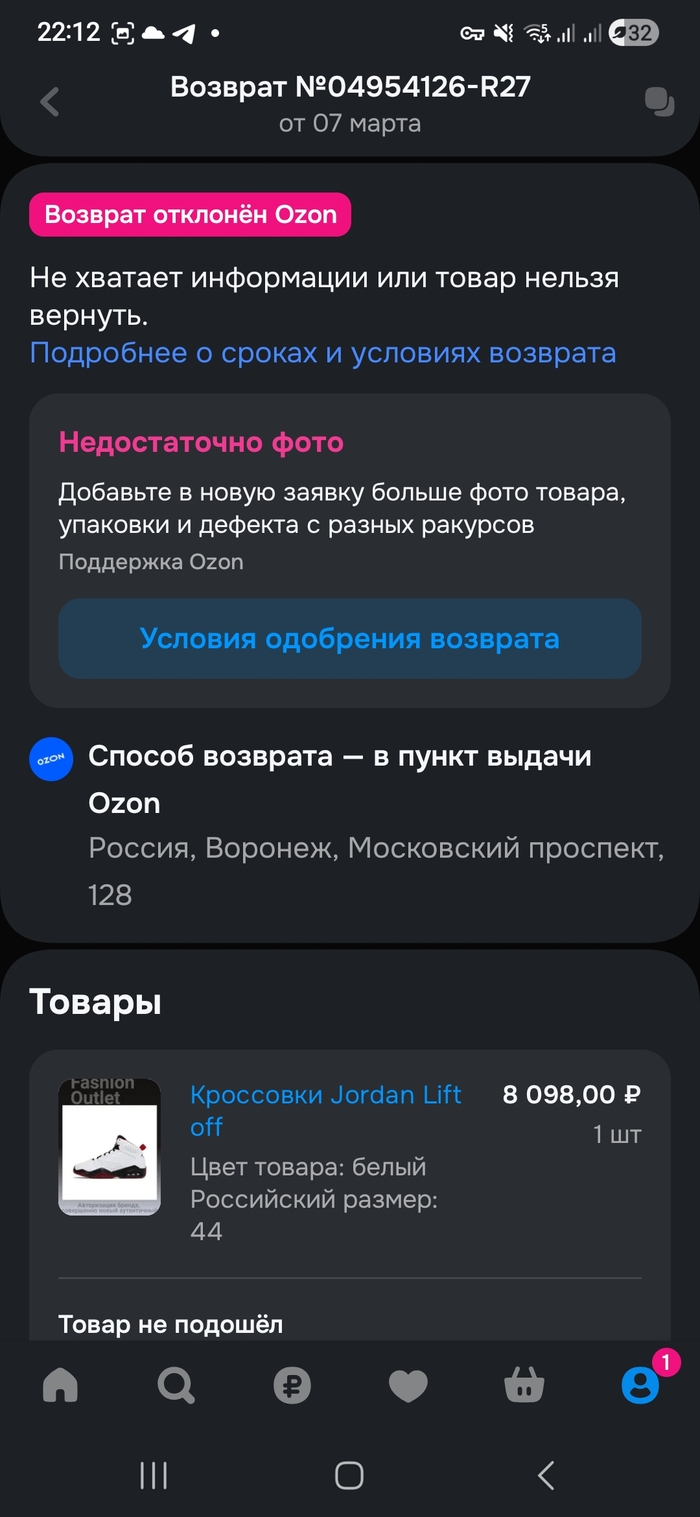Open the support chat icon

(x=659, y=101)
